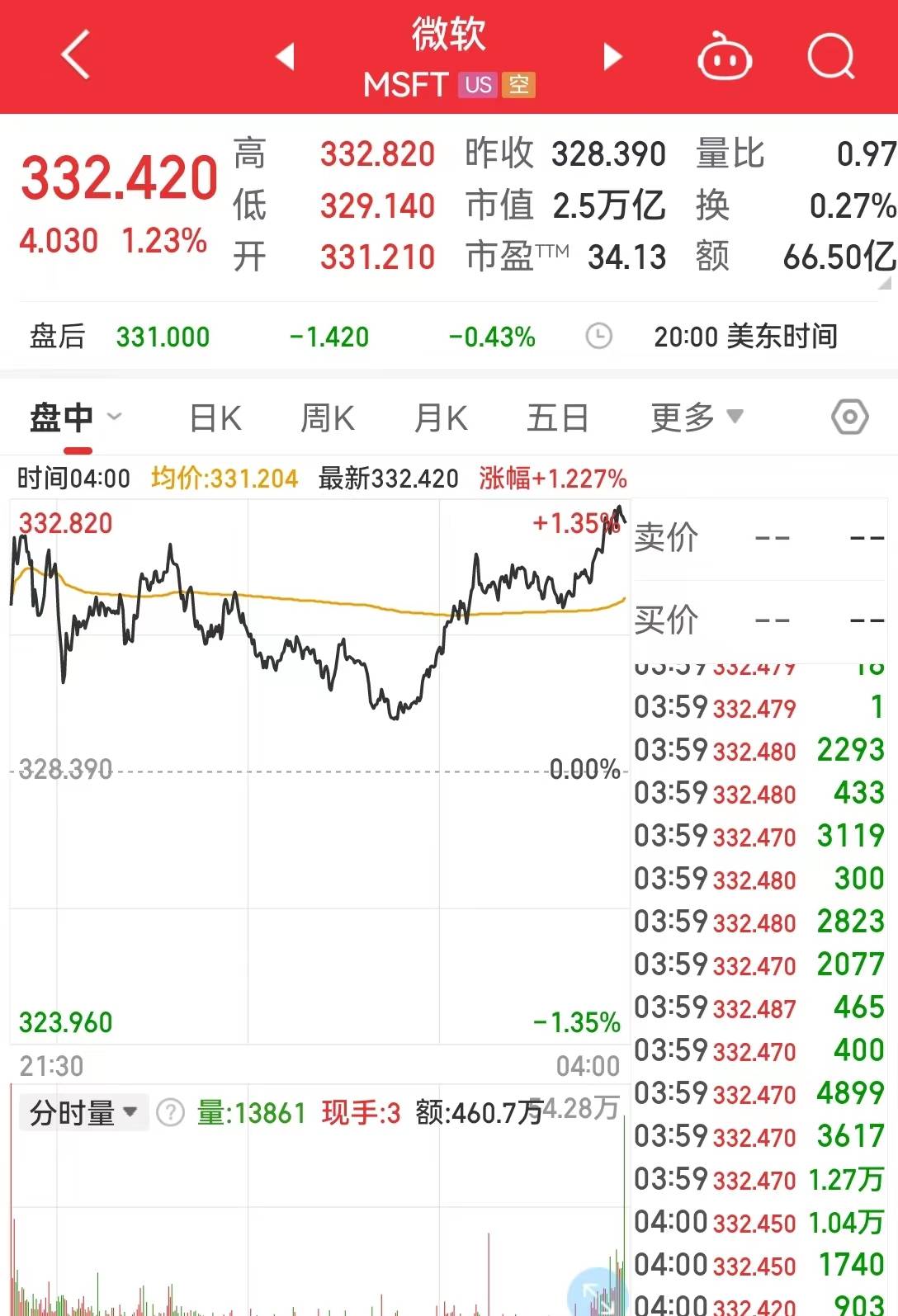
Task: Switch to the previous stock
Action: (285, 56)
